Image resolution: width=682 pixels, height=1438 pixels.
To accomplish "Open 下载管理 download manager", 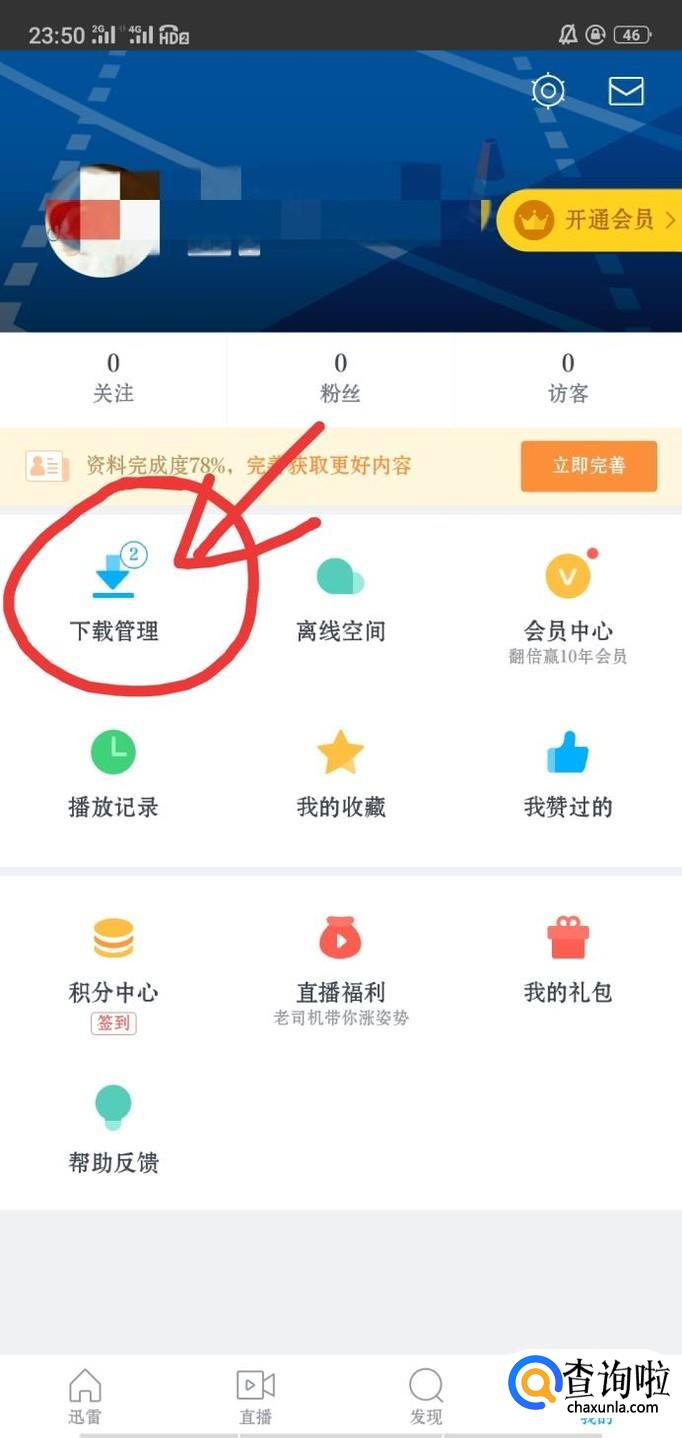I will pos(114,595).
